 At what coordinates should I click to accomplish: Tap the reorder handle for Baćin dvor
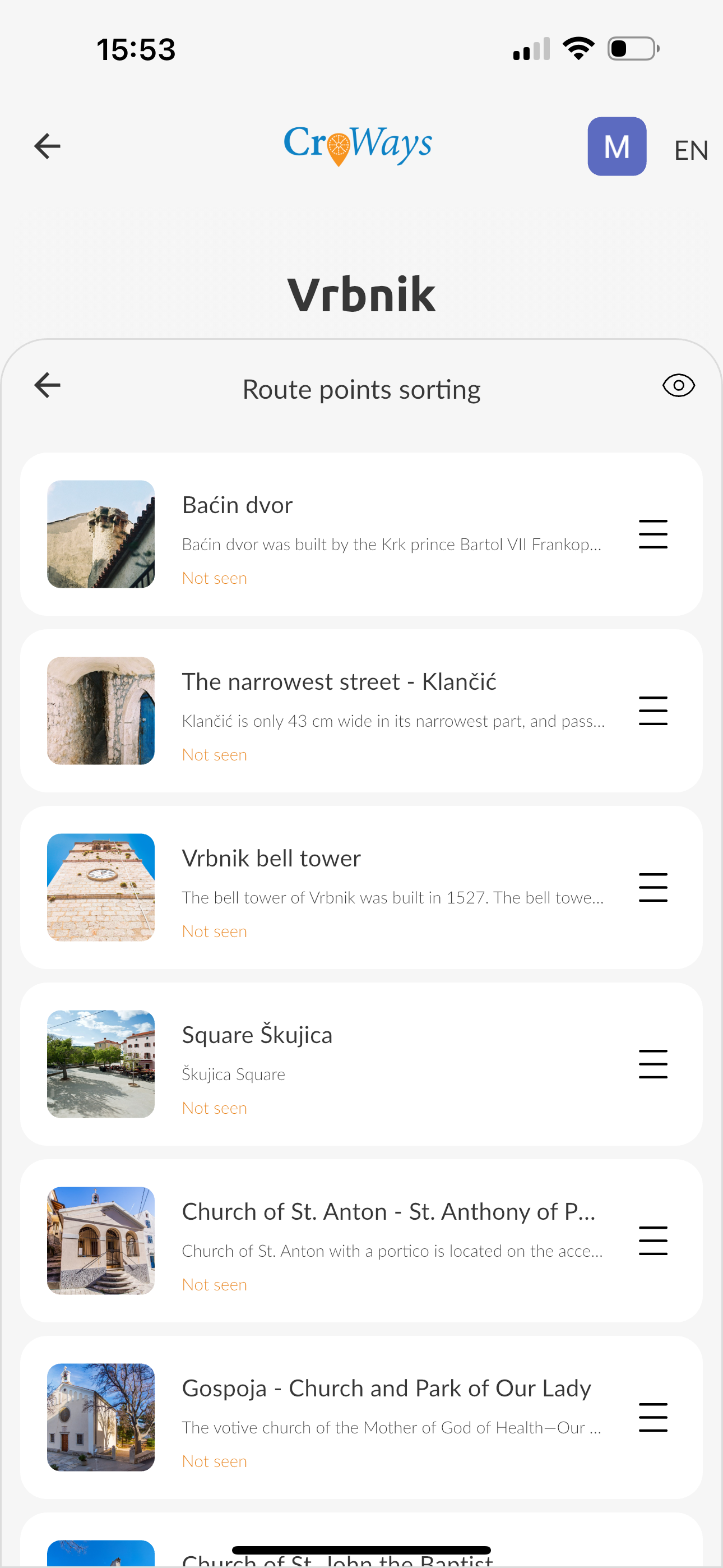(653, 534)
